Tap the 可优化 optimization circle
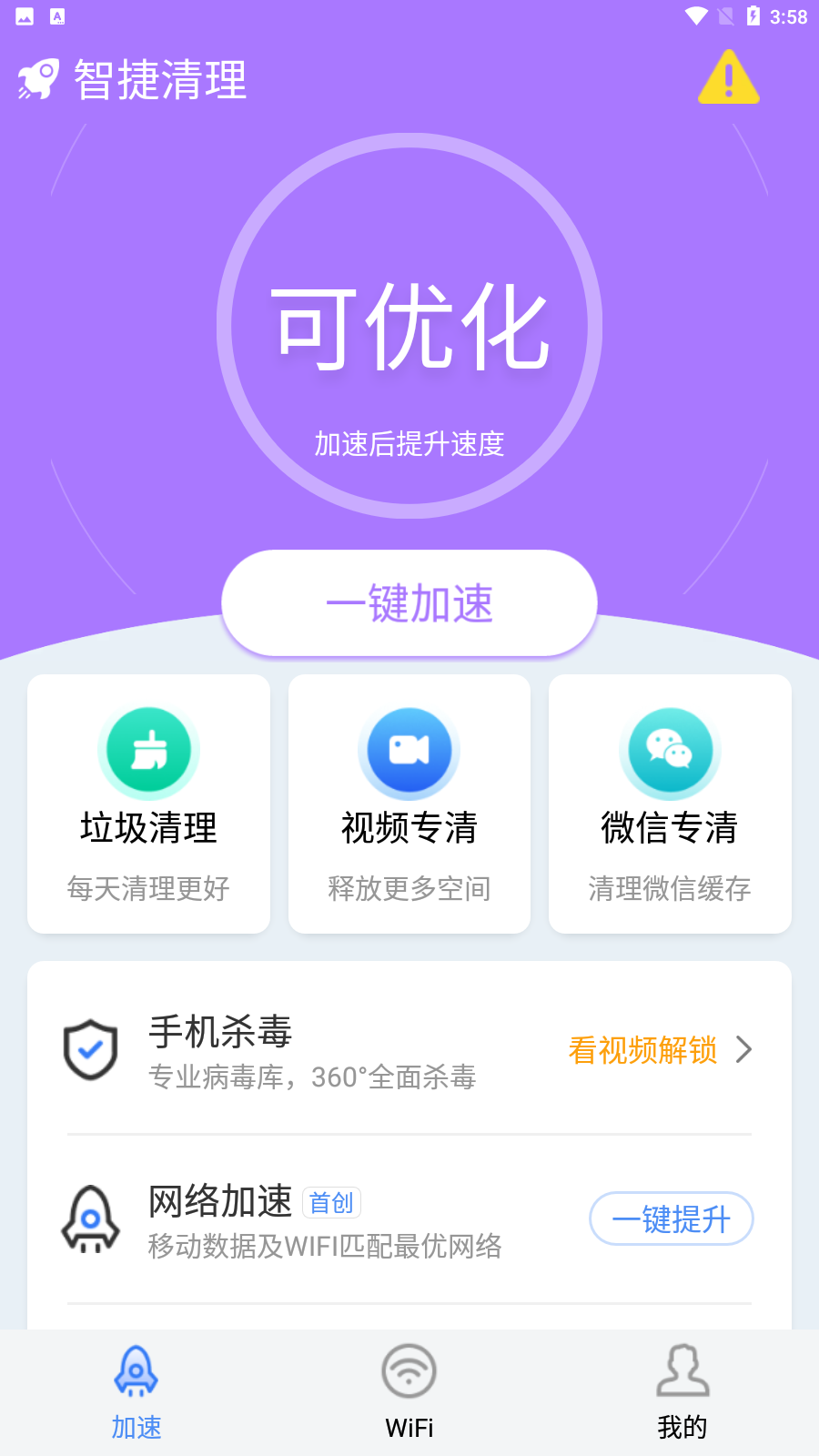Screen dimensions: 819x1456 coord(409,328)
